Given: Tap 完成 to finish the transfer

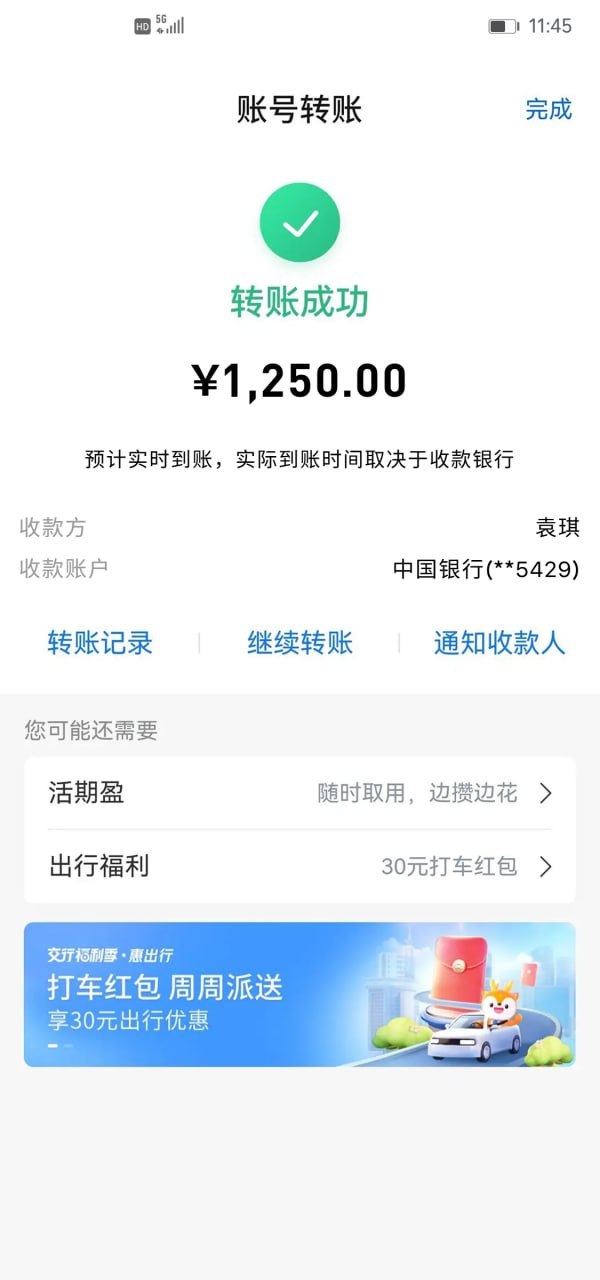Looking at the screenshot, I should (x=548, y=109).
